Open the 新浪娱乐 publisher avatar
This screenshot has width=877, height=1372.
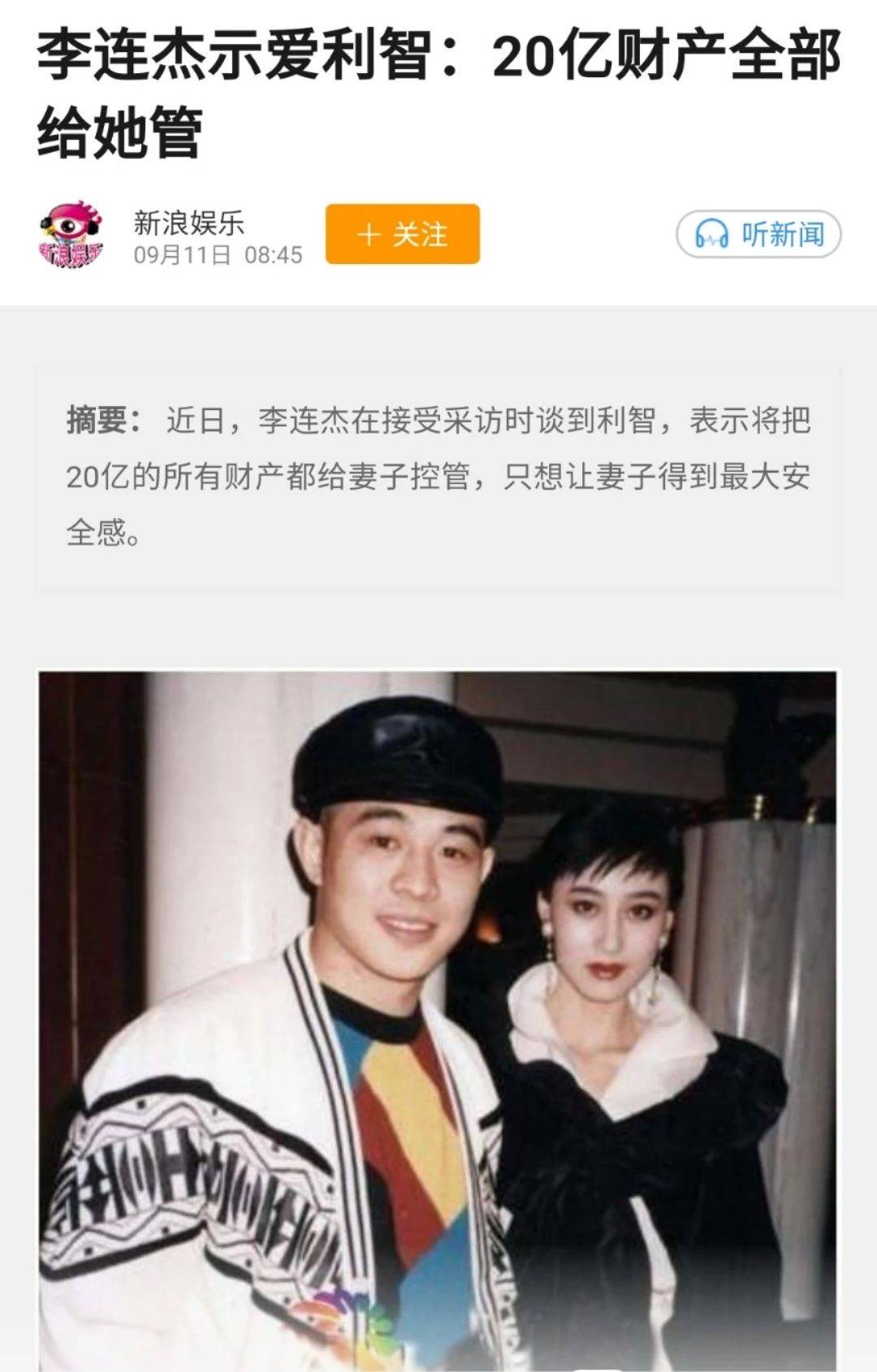(71, 235)
